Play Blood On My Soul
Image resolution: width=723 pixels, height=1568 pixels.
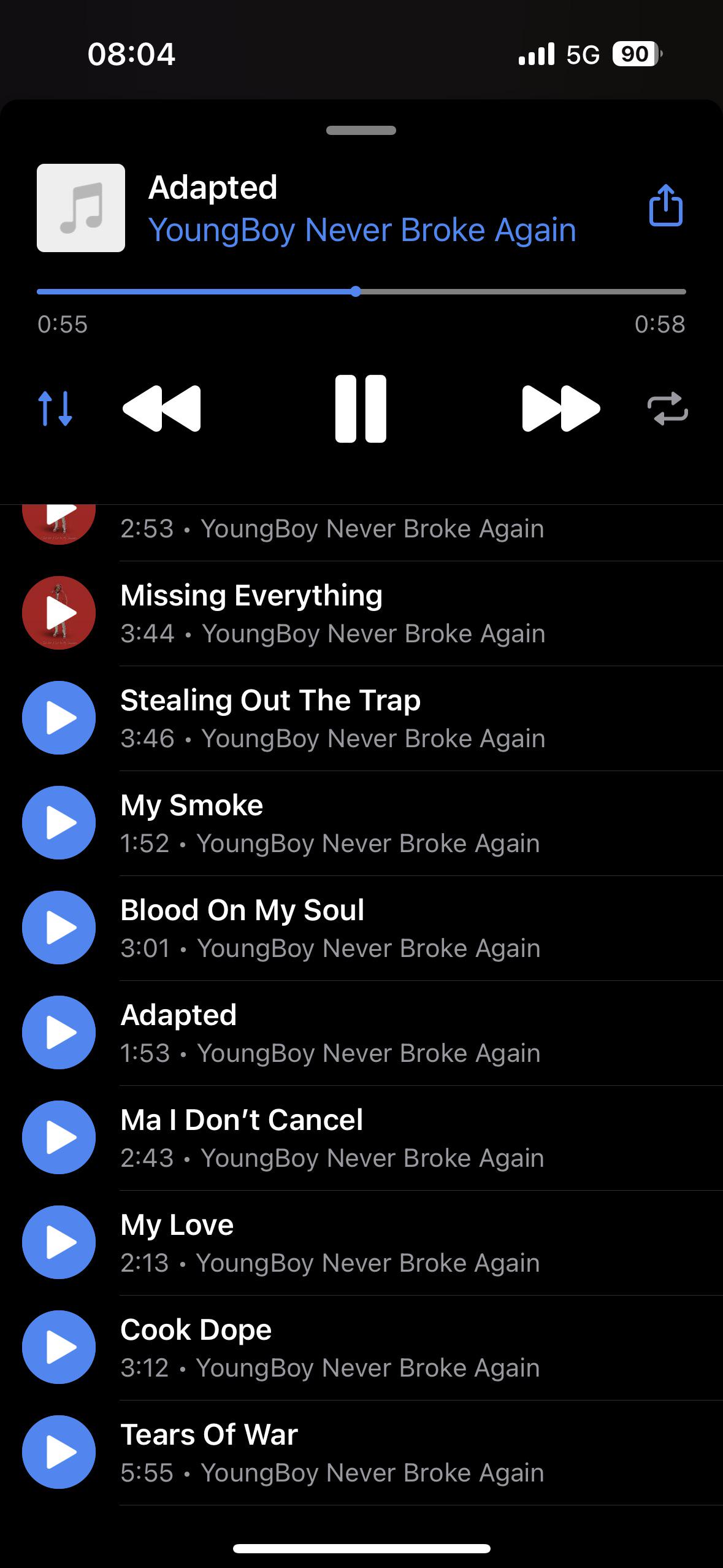click(59, 928)
